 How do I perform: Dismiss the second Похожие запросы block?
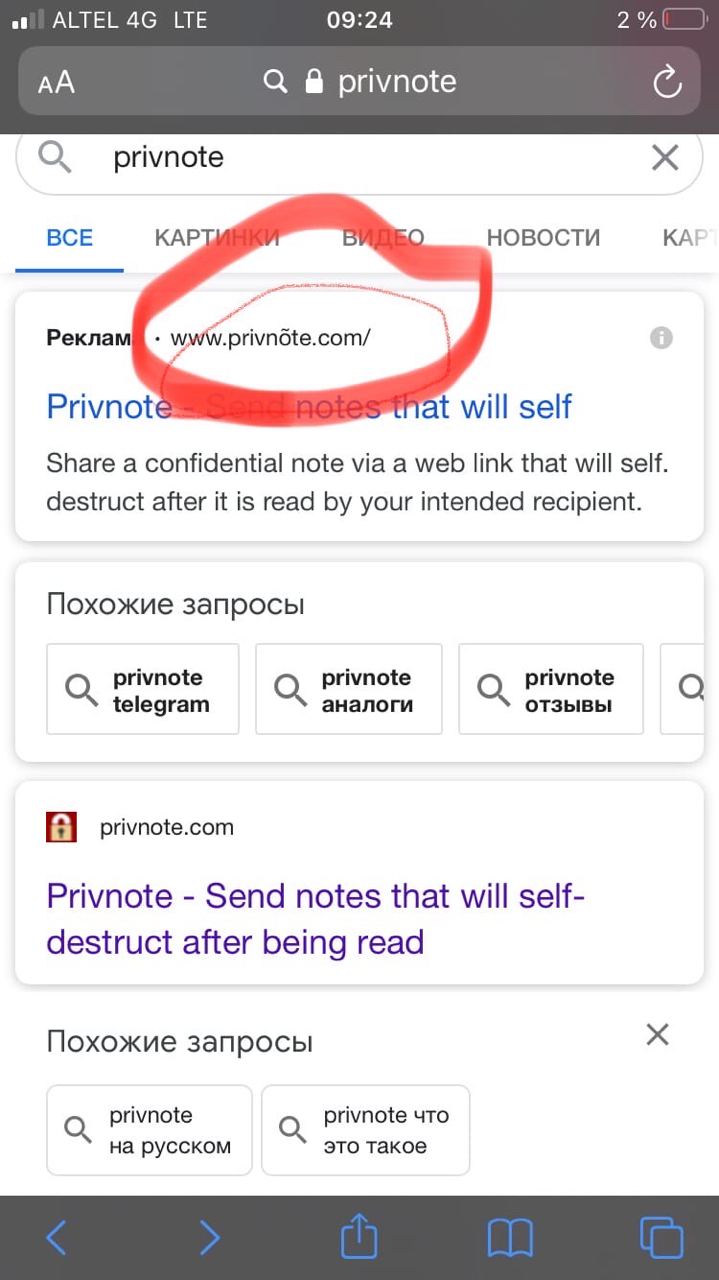tap(657, 1034)
